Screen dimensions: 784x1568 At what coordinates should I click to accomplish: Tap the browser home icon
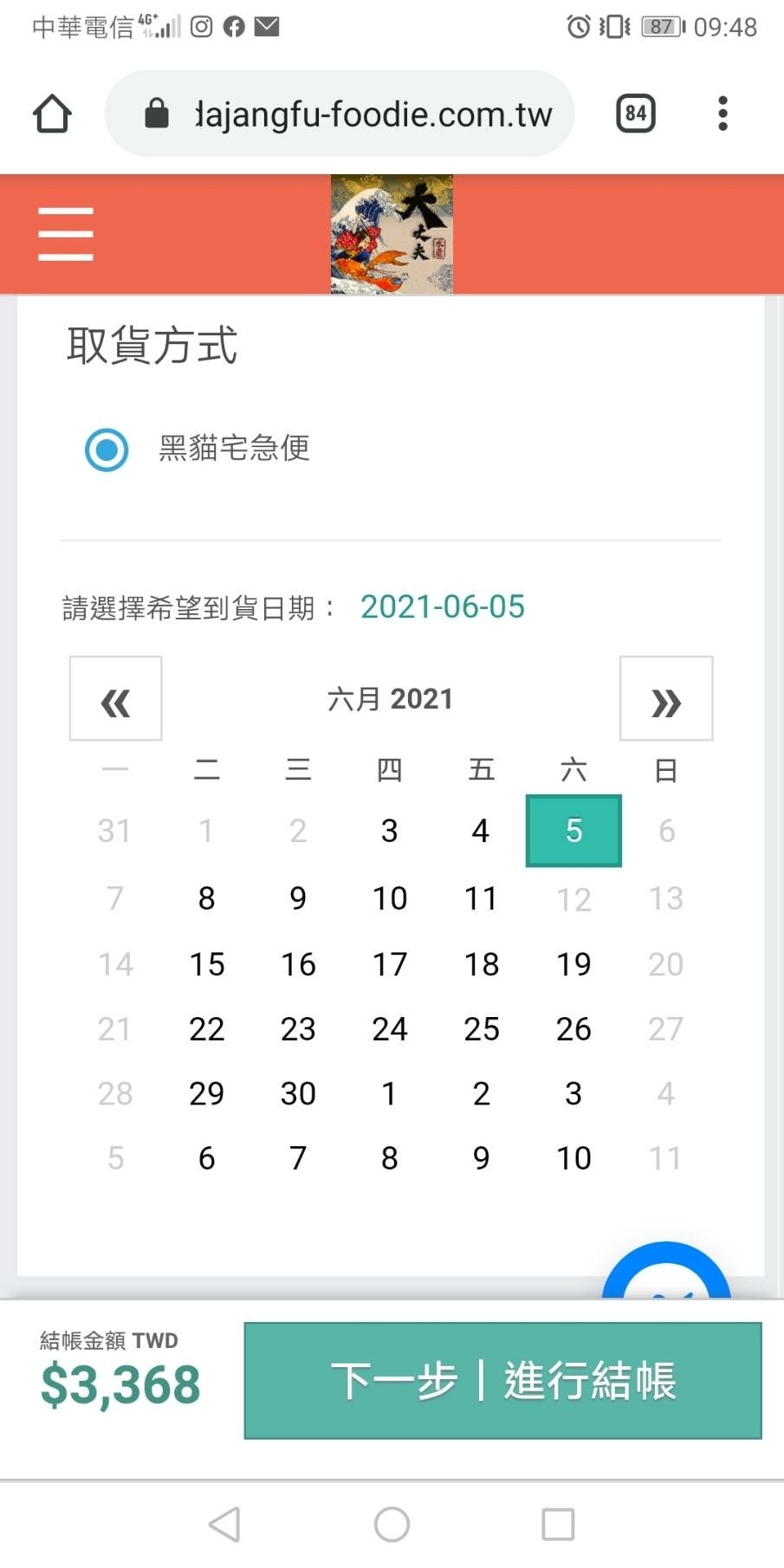[52, 113]
